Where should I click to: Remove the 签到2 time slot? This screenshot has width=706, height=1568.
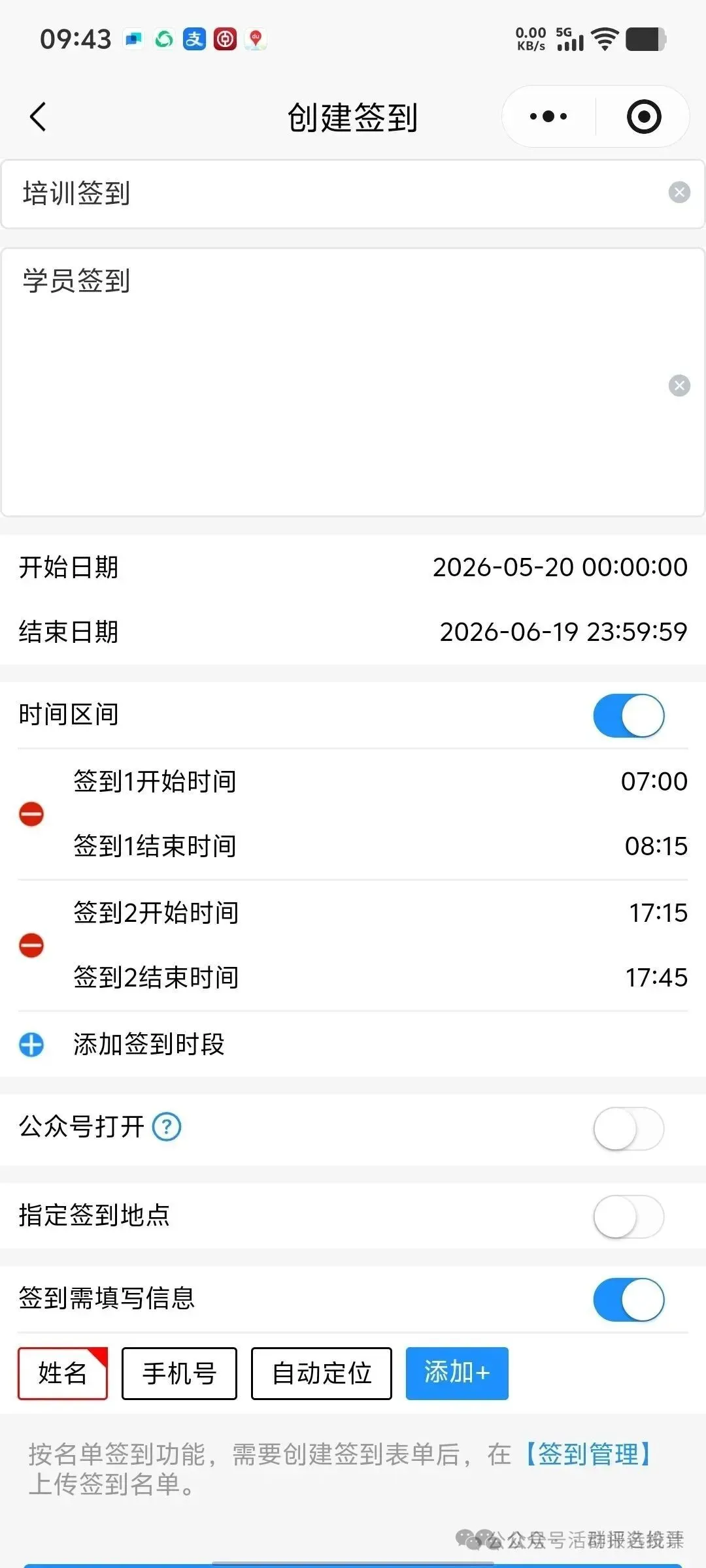click(31, 945)
